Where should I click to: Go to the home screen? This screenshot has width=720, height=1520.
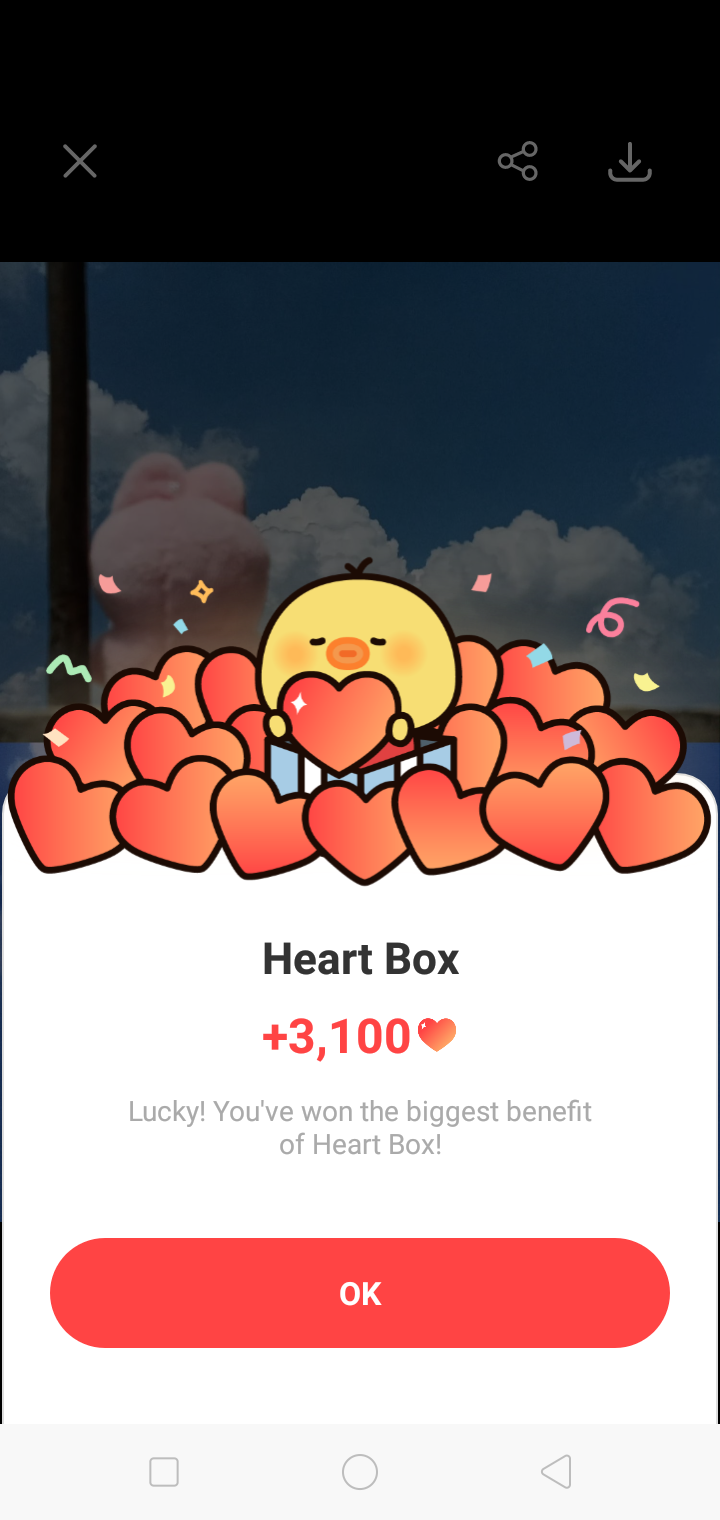point(360,1472)
